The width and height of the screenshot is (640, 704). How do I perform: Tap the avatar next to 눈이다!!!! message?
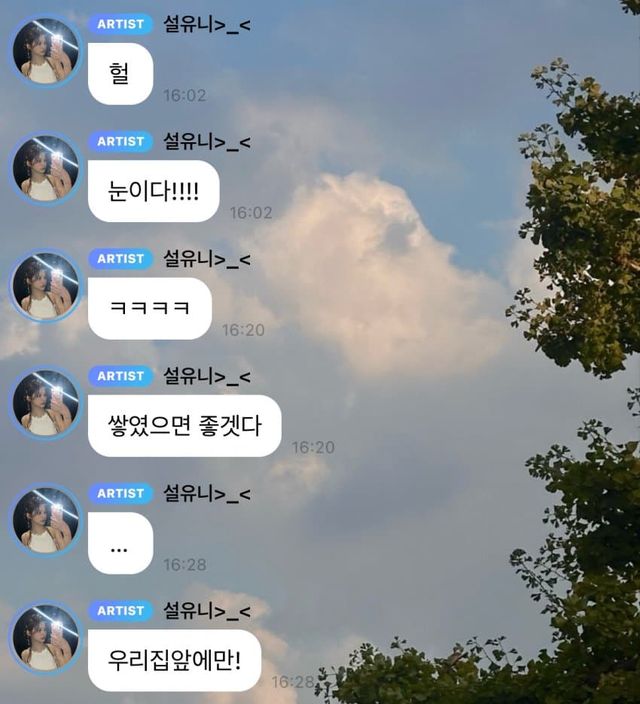point(45,168)
